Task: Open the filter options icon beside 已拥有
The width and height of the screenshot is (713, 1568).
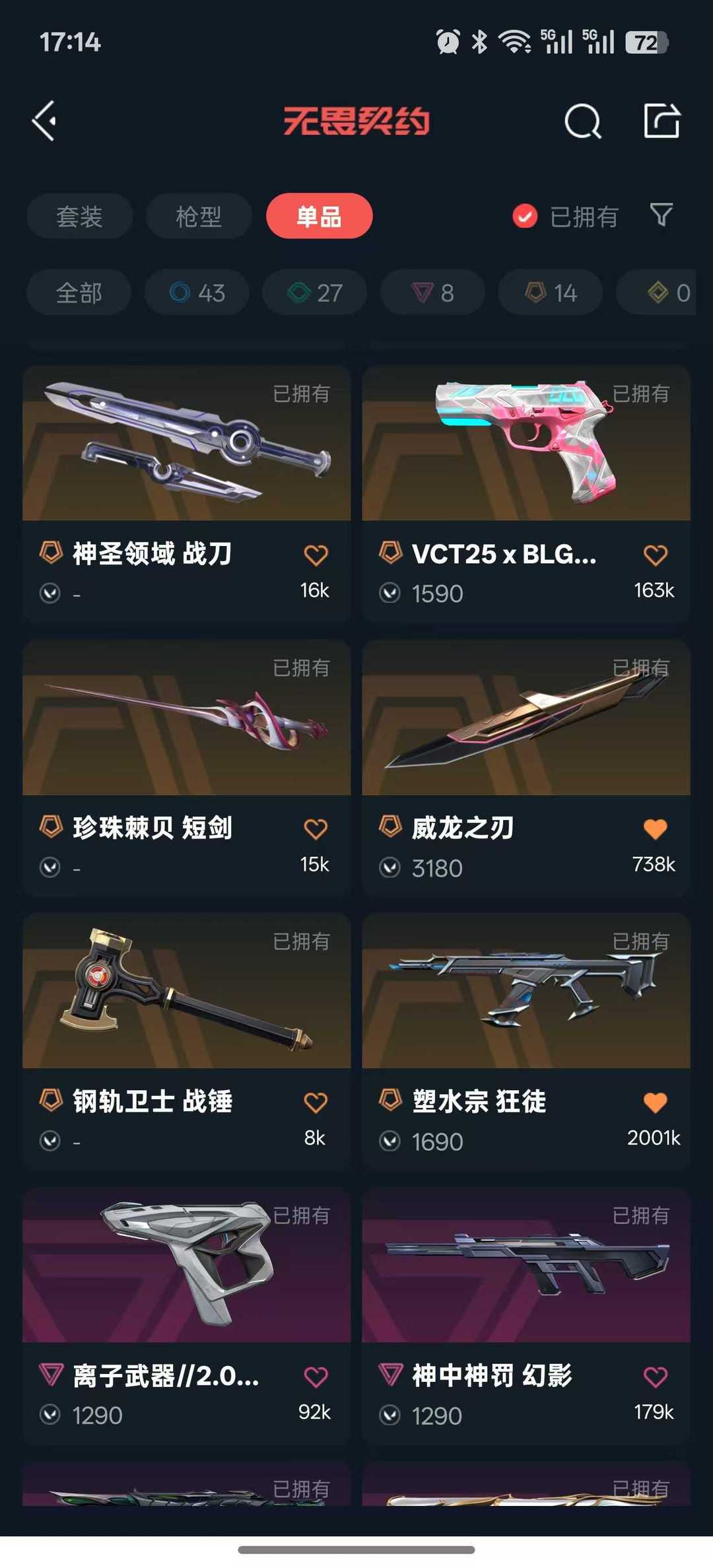Action: point(660,216)
